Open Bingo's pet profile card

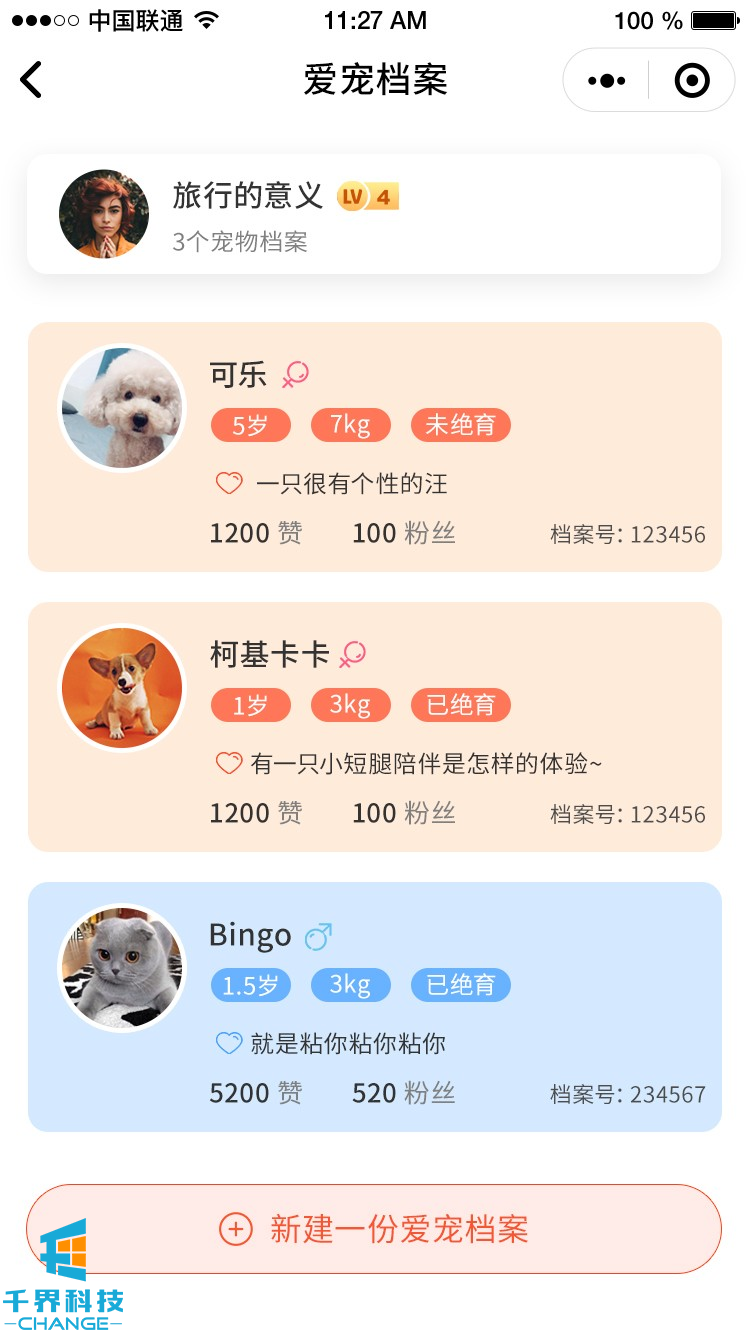tap(374, 1007)
